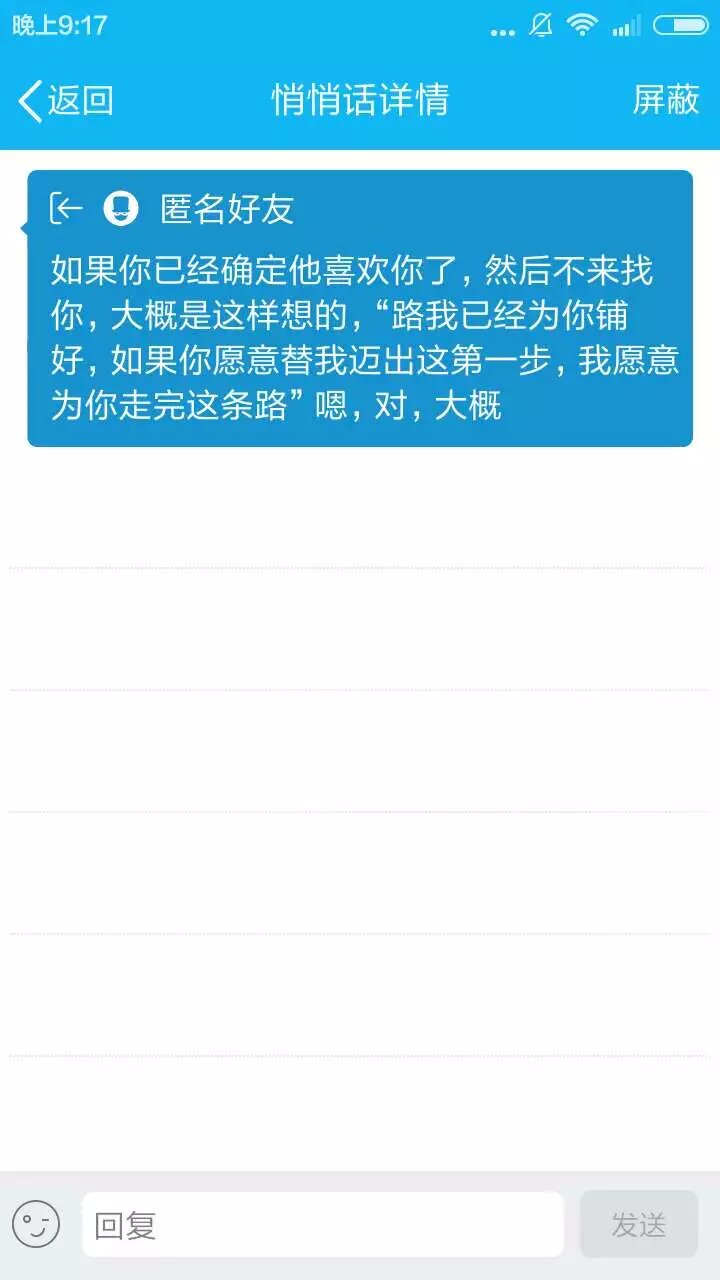Viewport: 720px width, 1280px height.
Task: Send the reply with 发送
Action: pos(638,1224)
